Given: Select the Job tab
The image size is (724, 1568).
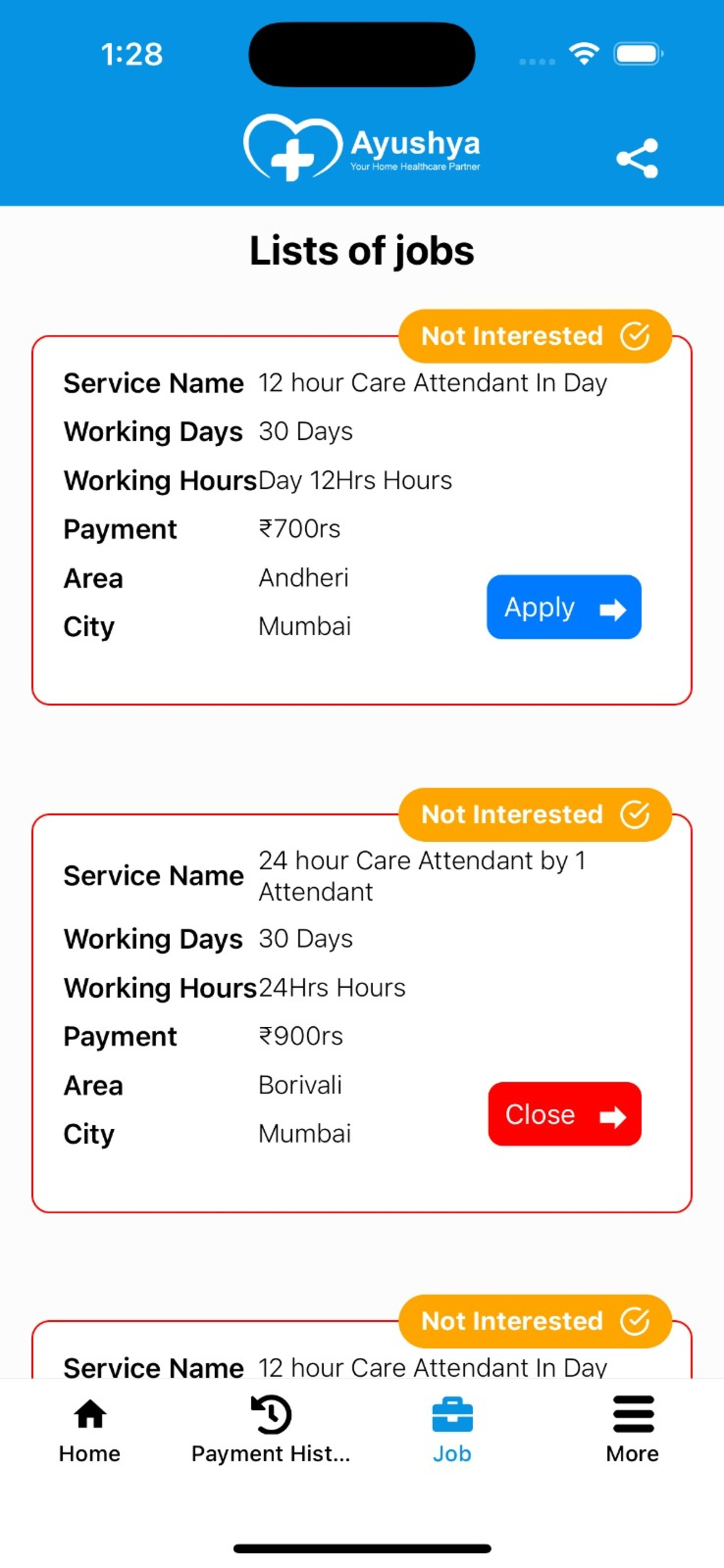Looking at the screenshot, I should click(452, 1430).
